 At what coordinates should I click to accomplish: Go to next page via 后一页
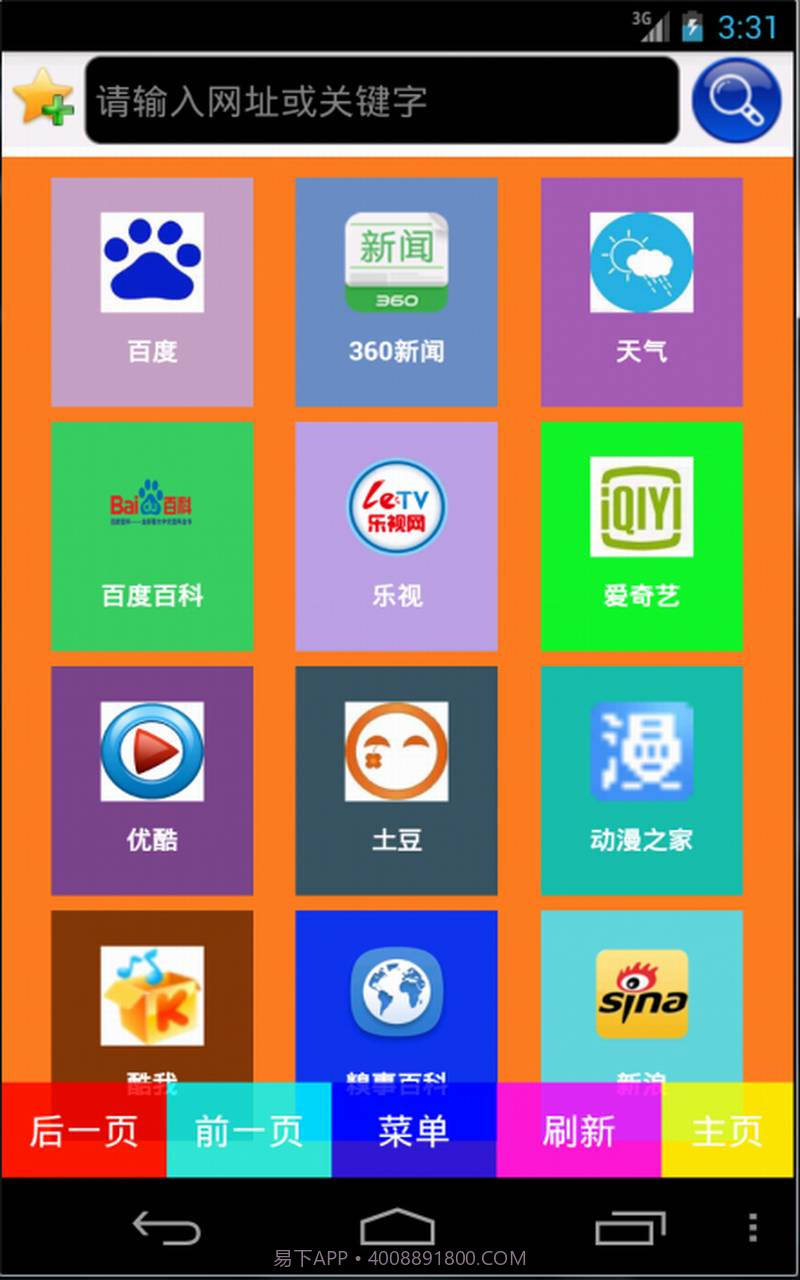(82, 1130)
